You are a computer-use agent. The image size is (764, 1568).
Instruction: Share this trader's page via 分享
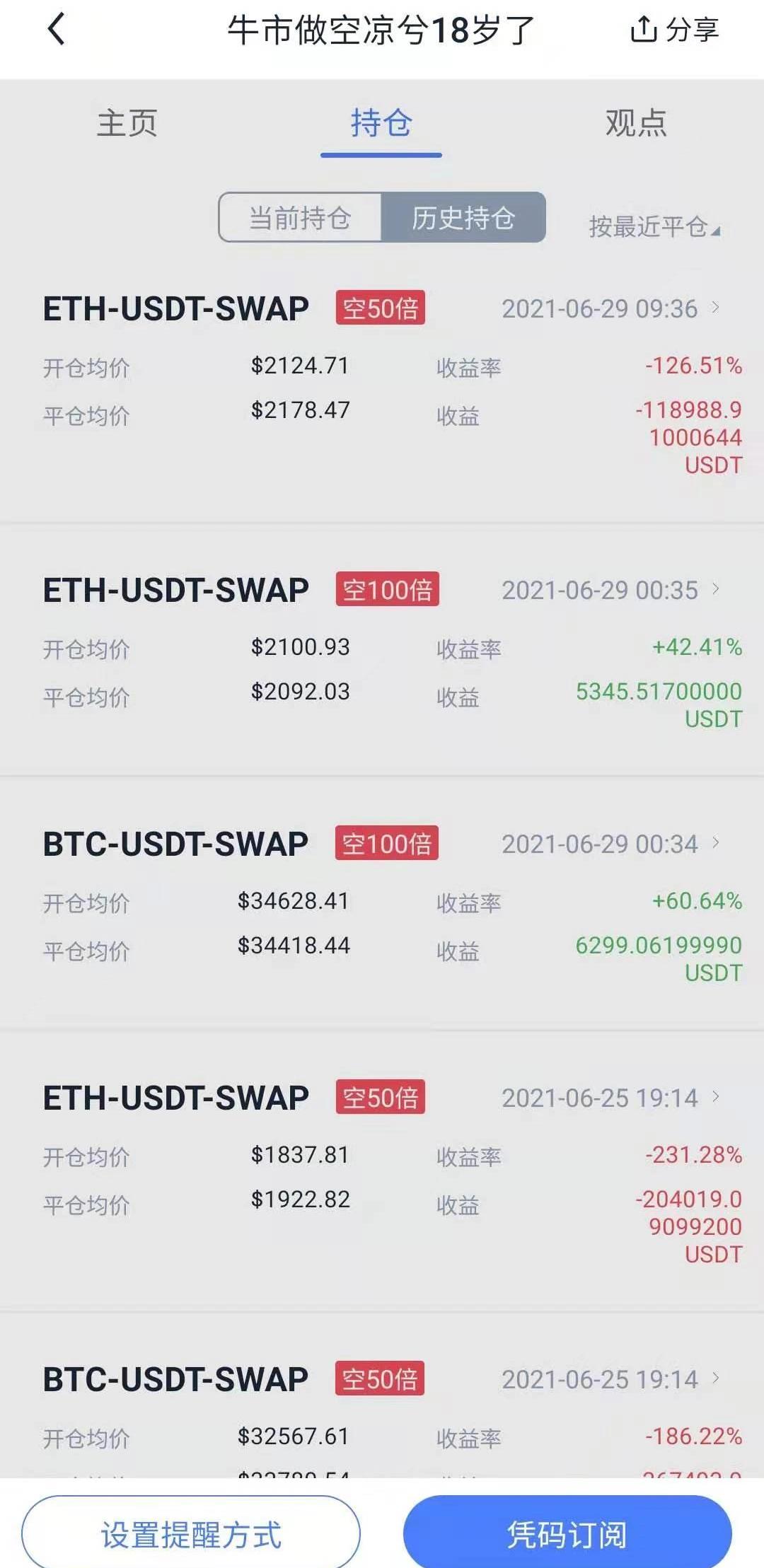pos(674,30)
